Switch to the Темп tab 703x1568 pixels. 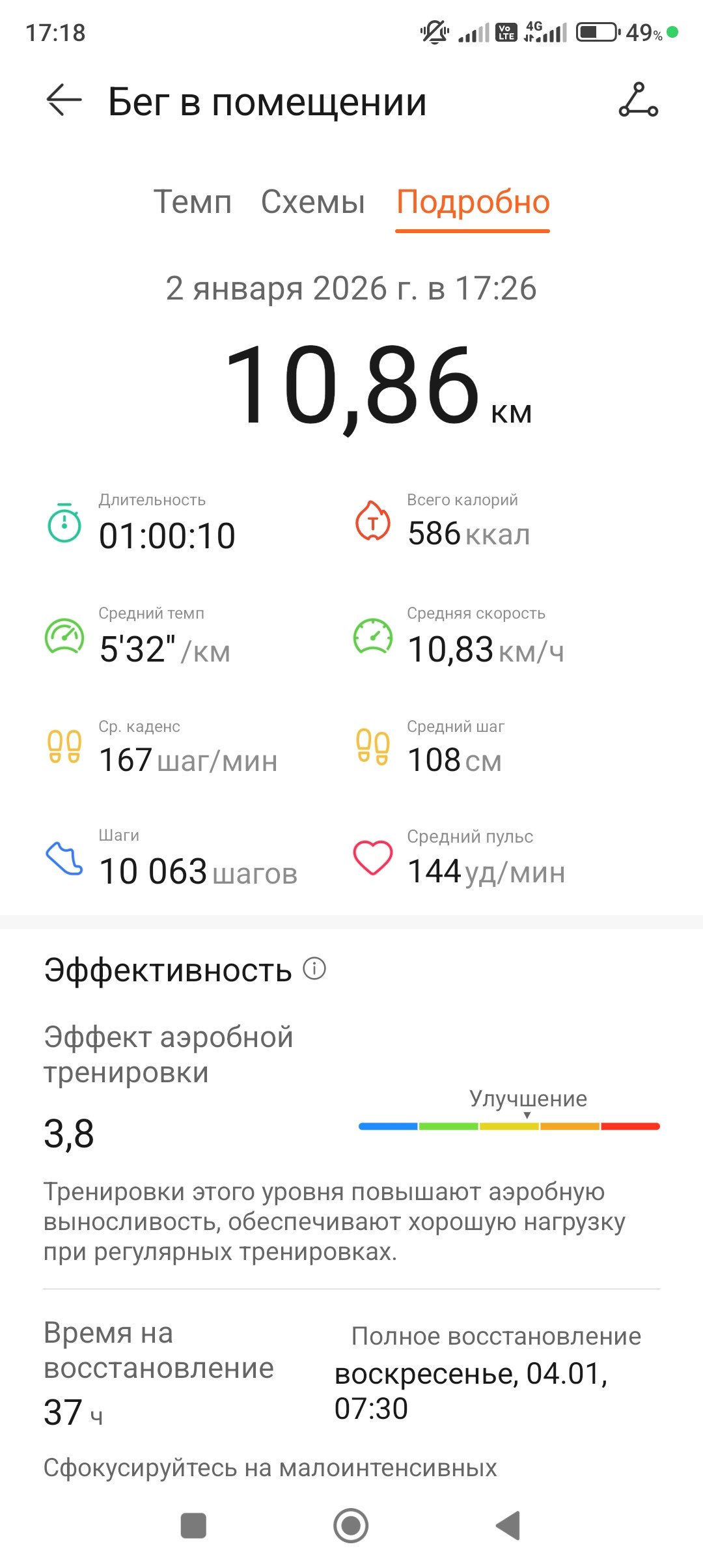click(193, 202)
